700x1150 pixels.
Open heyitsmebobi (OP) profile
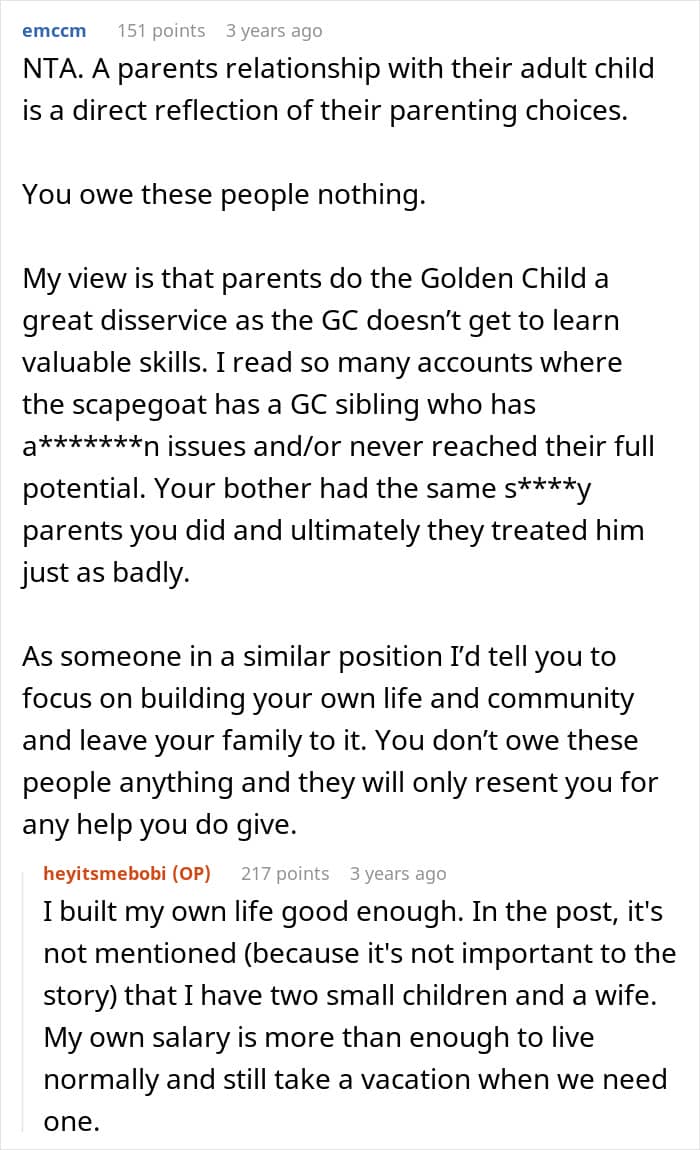point(127,874)
